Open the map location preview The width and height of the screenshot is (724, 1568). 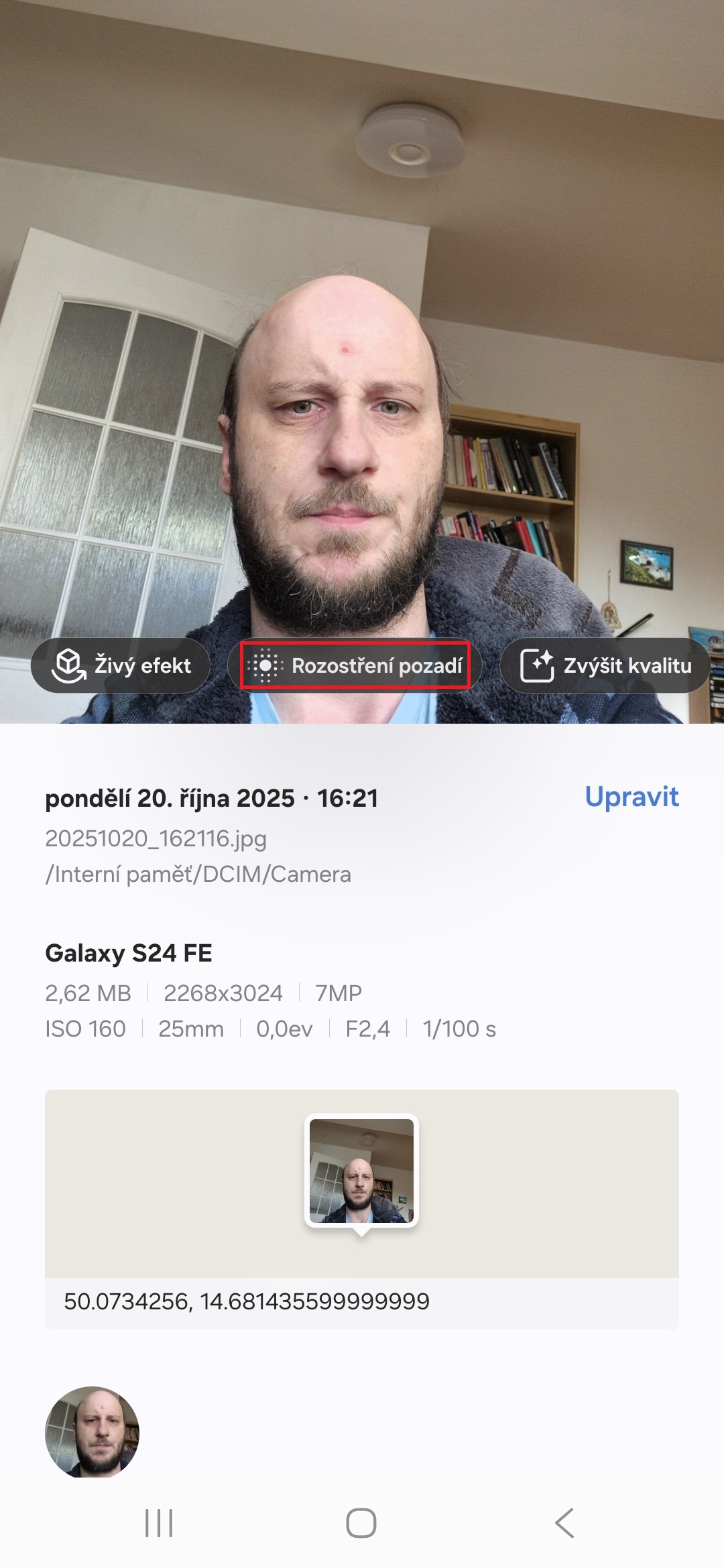tap(361, 1183)
